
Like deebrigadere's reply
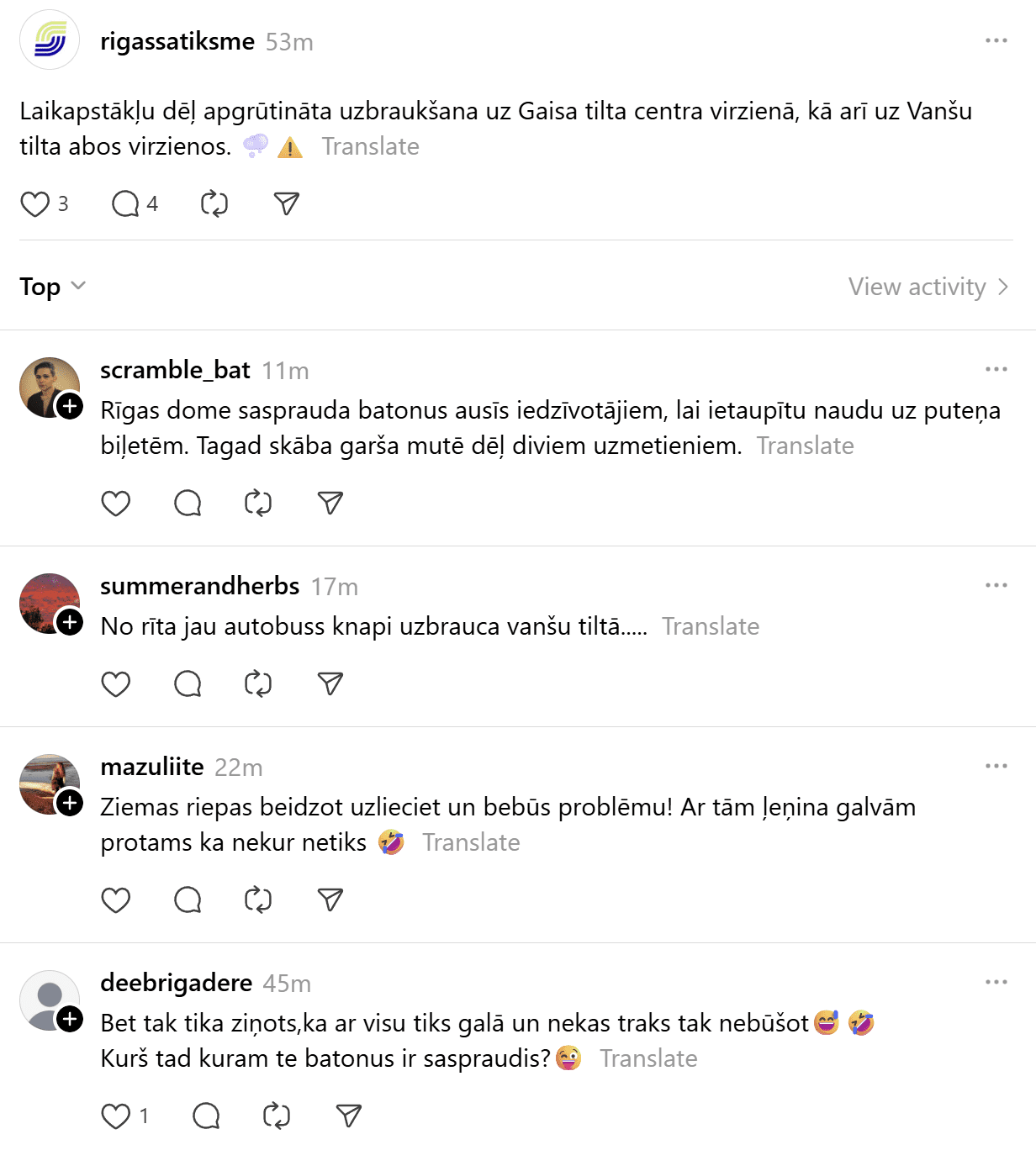tap(116, 1116)
